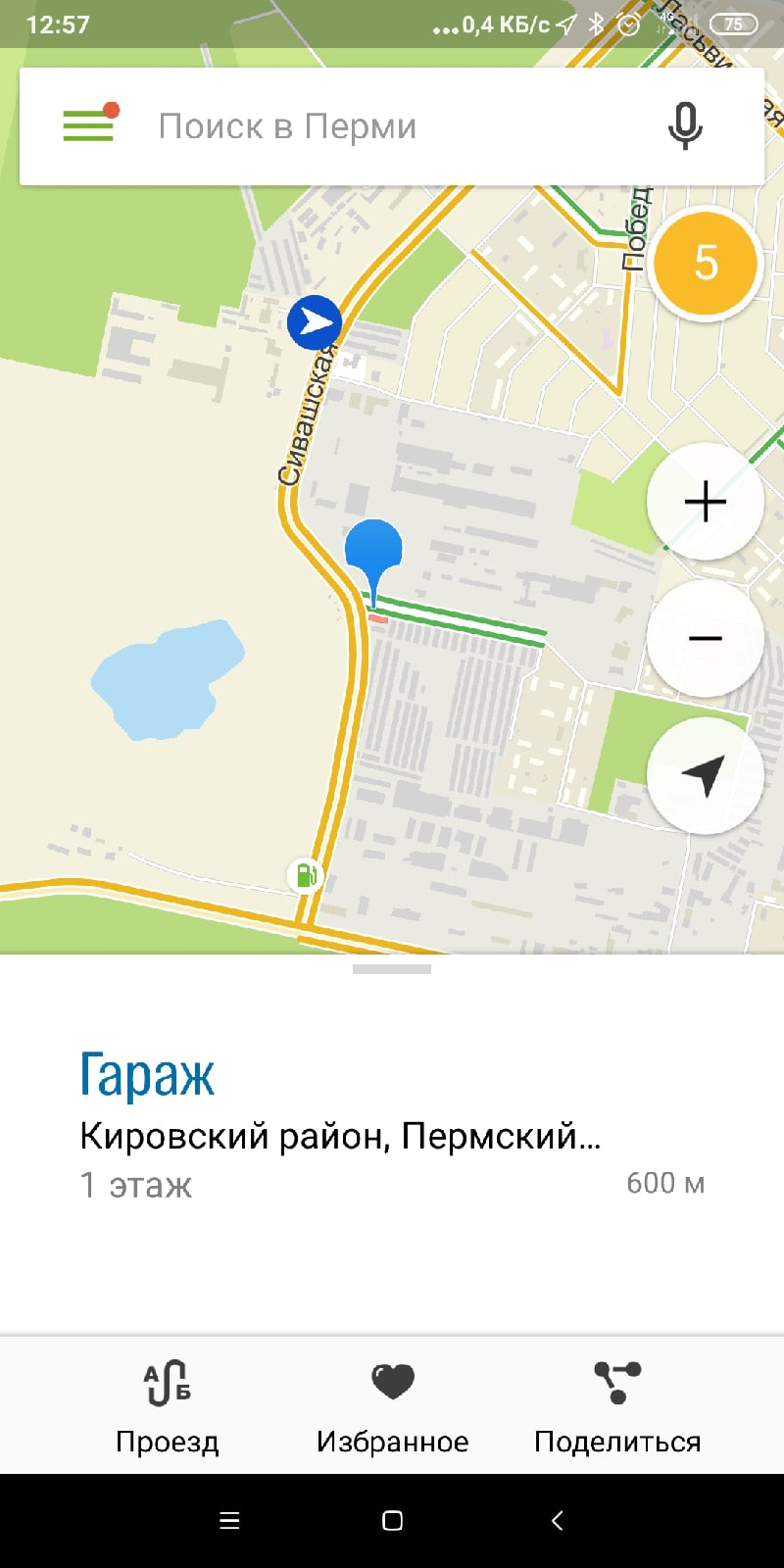The width and height of the screenshot is (784, 1568).
Task: Start voice search with the microphone
Action: click(685, 125)
